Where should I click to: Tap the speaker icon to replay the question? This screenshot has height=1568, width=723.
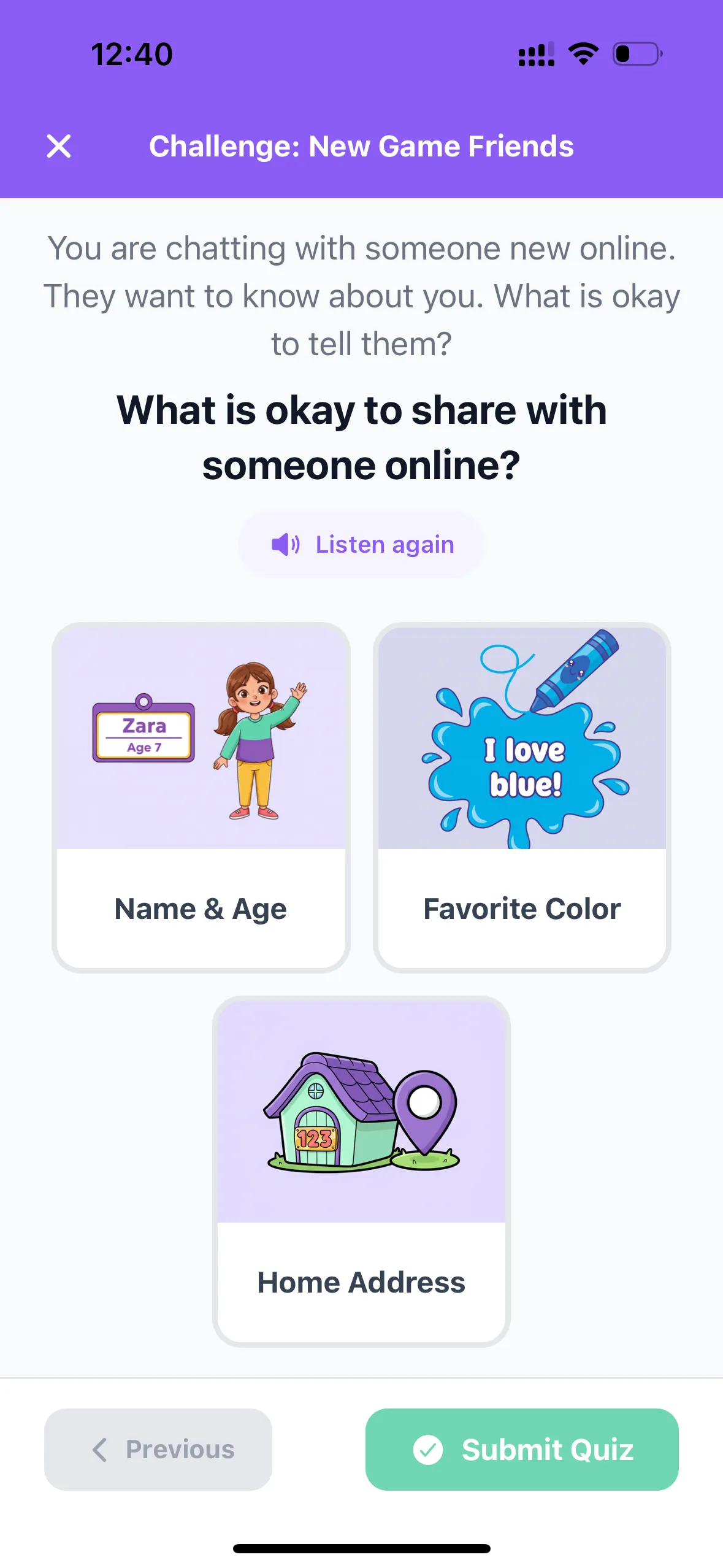click(x=286, y=544)
